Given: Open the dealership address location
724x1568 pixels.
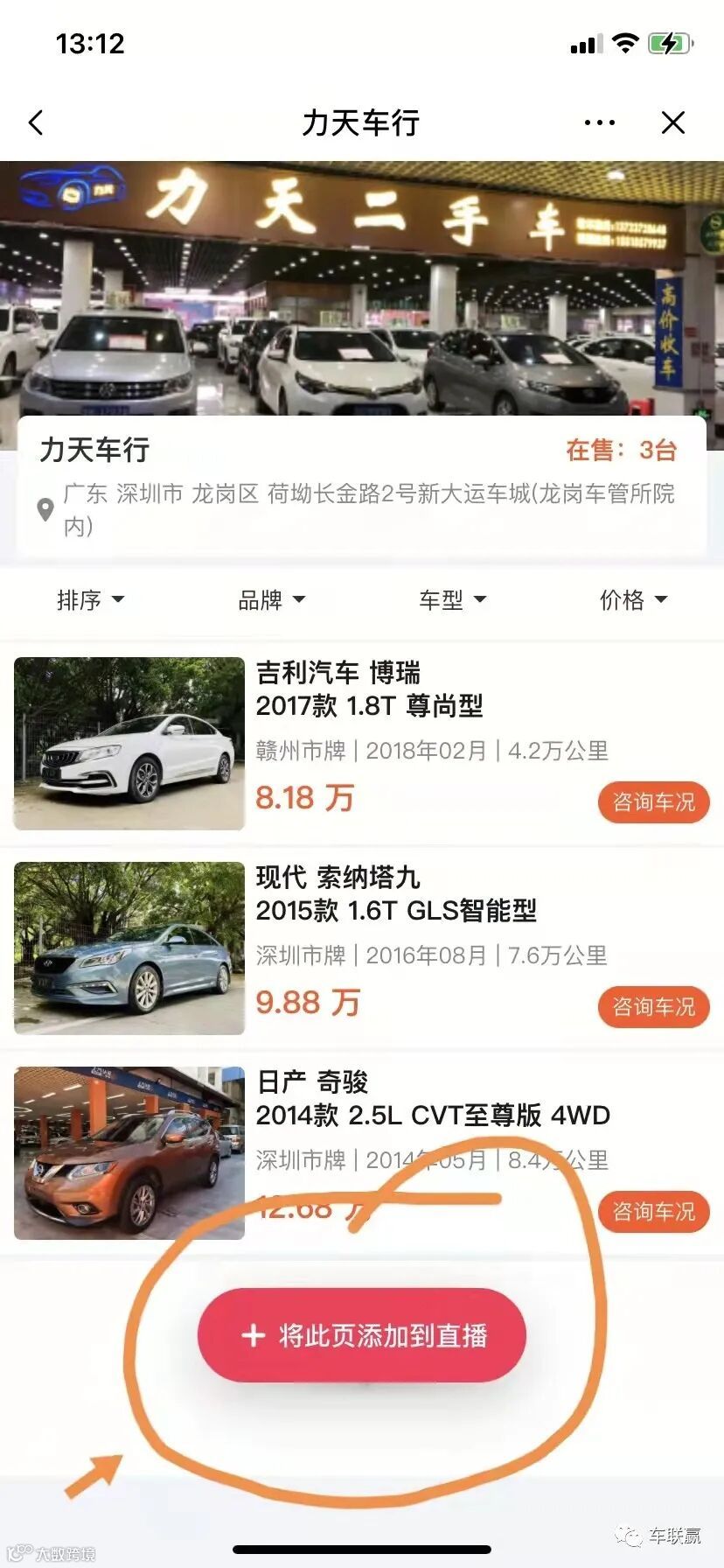Looking at the screenshot, I should 367,509.
